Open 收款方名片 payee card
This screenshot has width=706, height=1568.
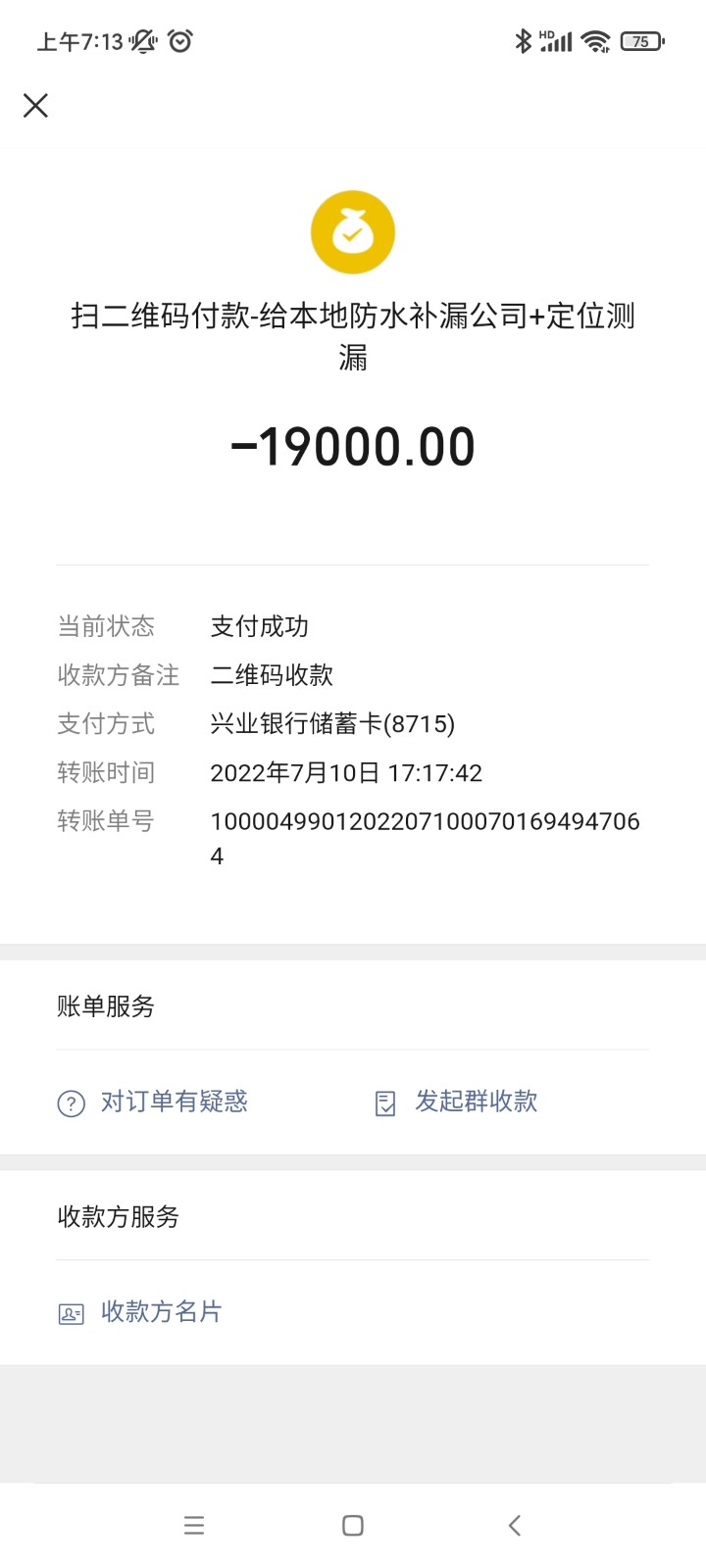tap(141, 1312)
